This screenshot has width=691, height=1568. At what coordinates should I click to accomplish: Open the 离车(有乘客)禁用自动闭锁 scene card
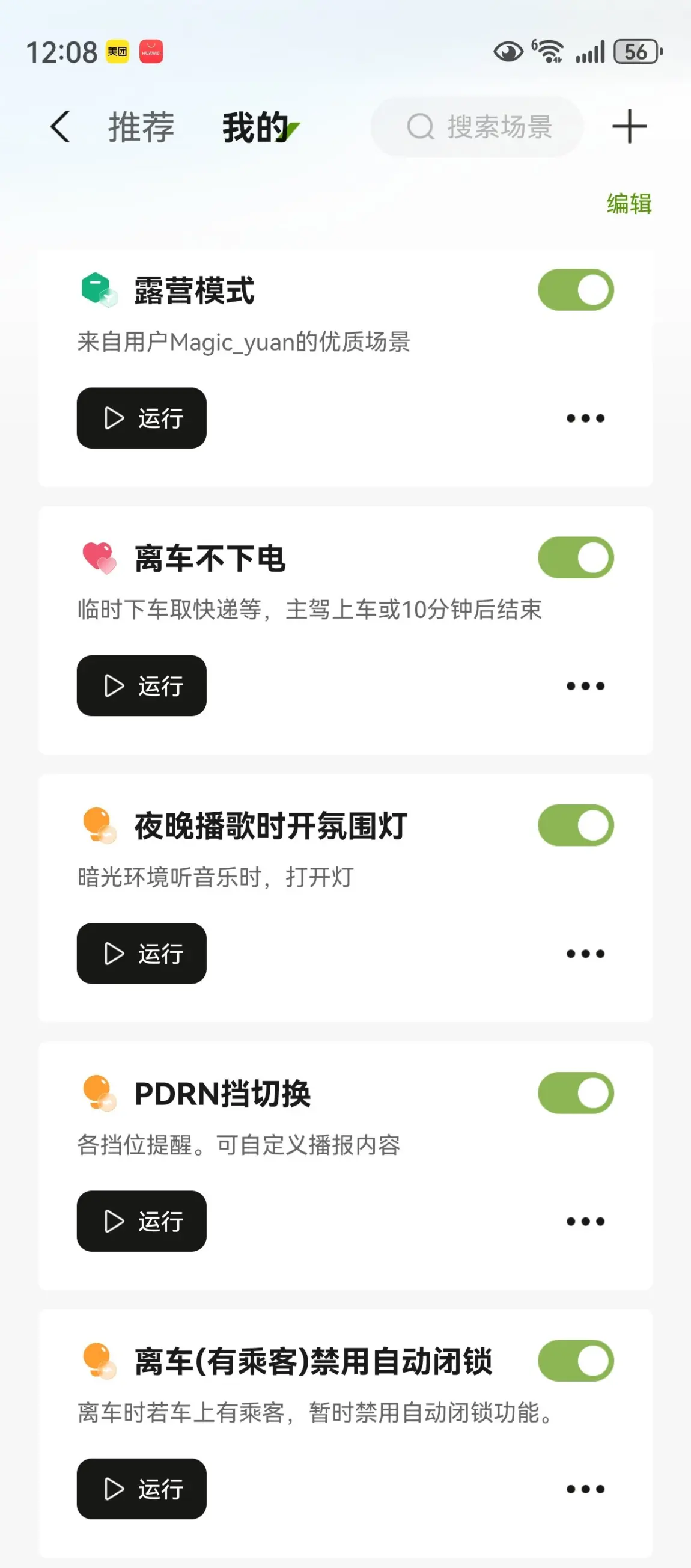(312, 1362)
